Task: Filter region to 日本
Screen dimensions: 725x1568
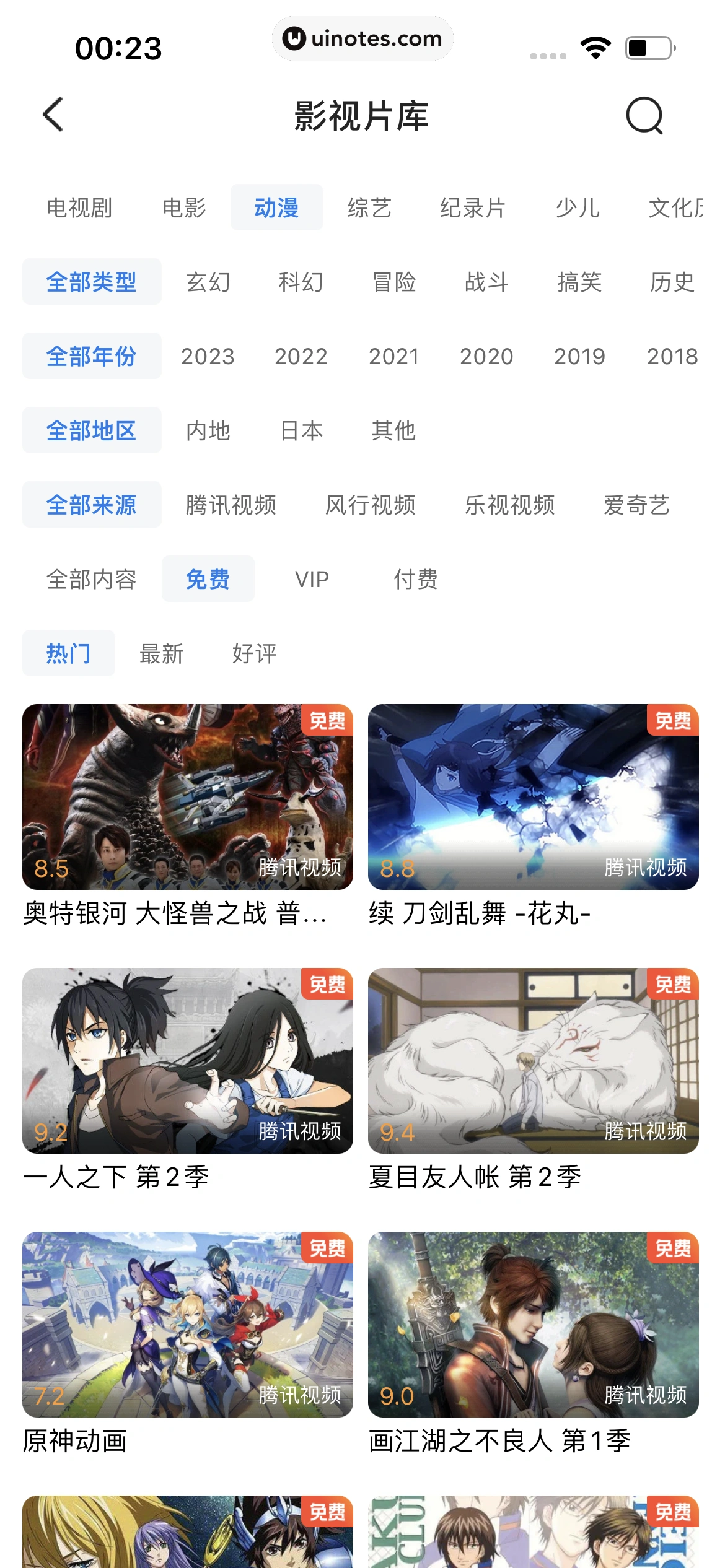Action: [301, 431]
